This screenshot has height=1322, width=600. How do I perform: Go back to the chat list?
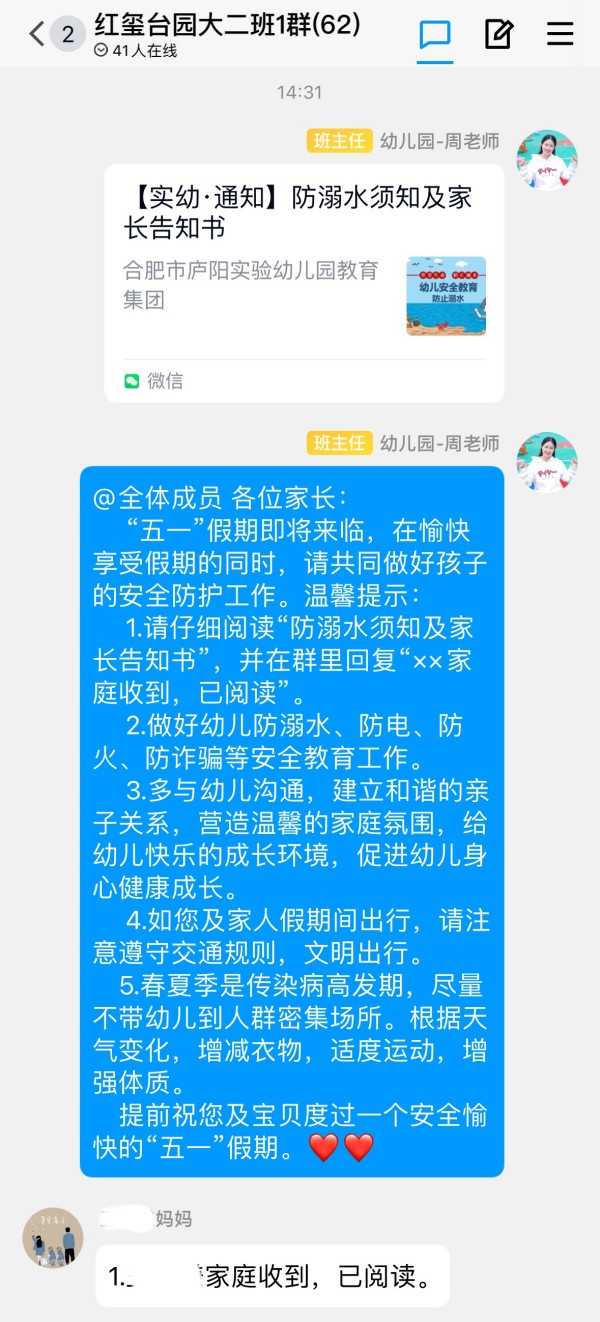point(37,34)
